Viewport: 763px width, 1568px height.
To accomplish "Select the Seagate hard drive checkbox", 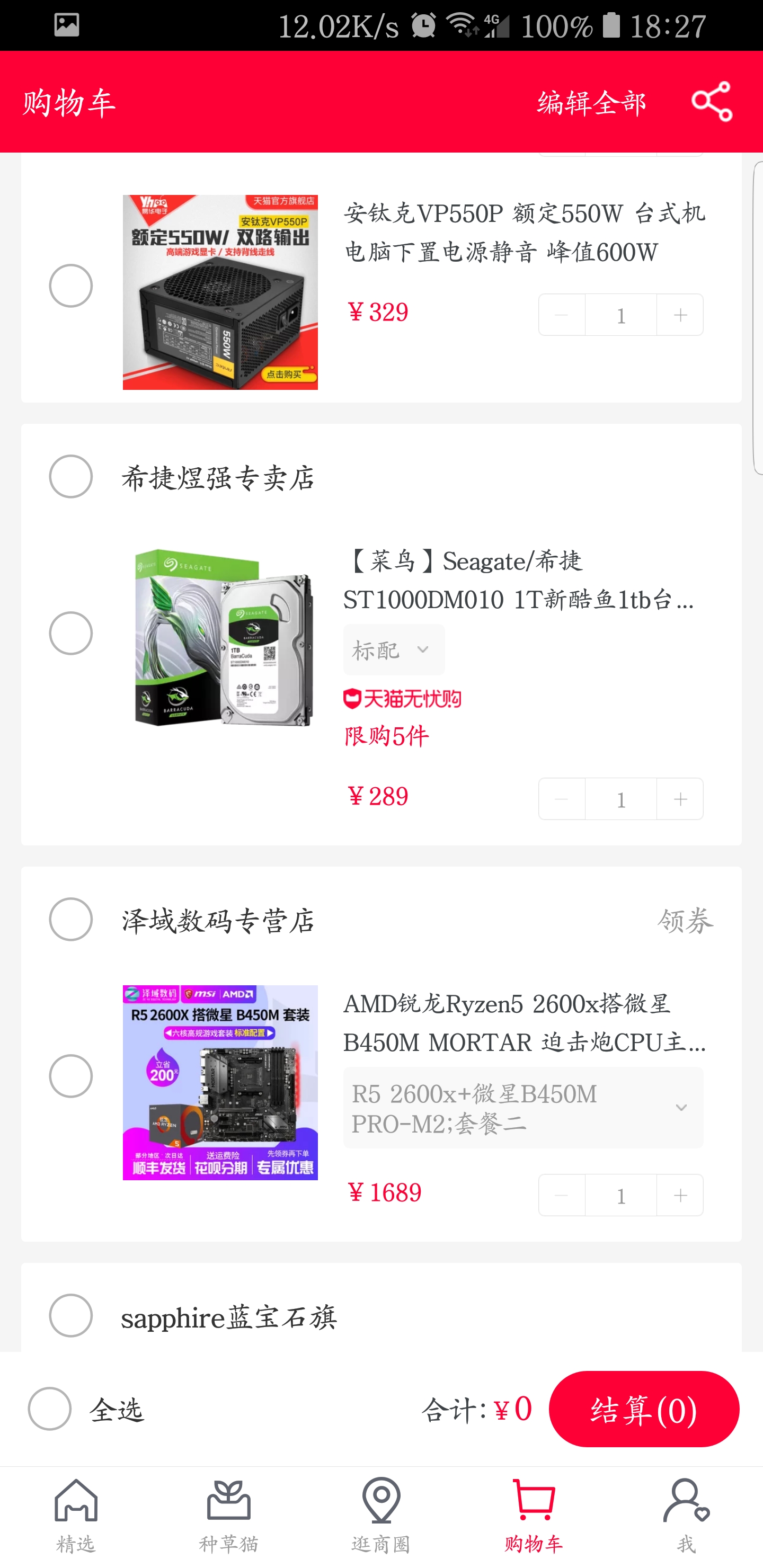I will coord(70,633).
